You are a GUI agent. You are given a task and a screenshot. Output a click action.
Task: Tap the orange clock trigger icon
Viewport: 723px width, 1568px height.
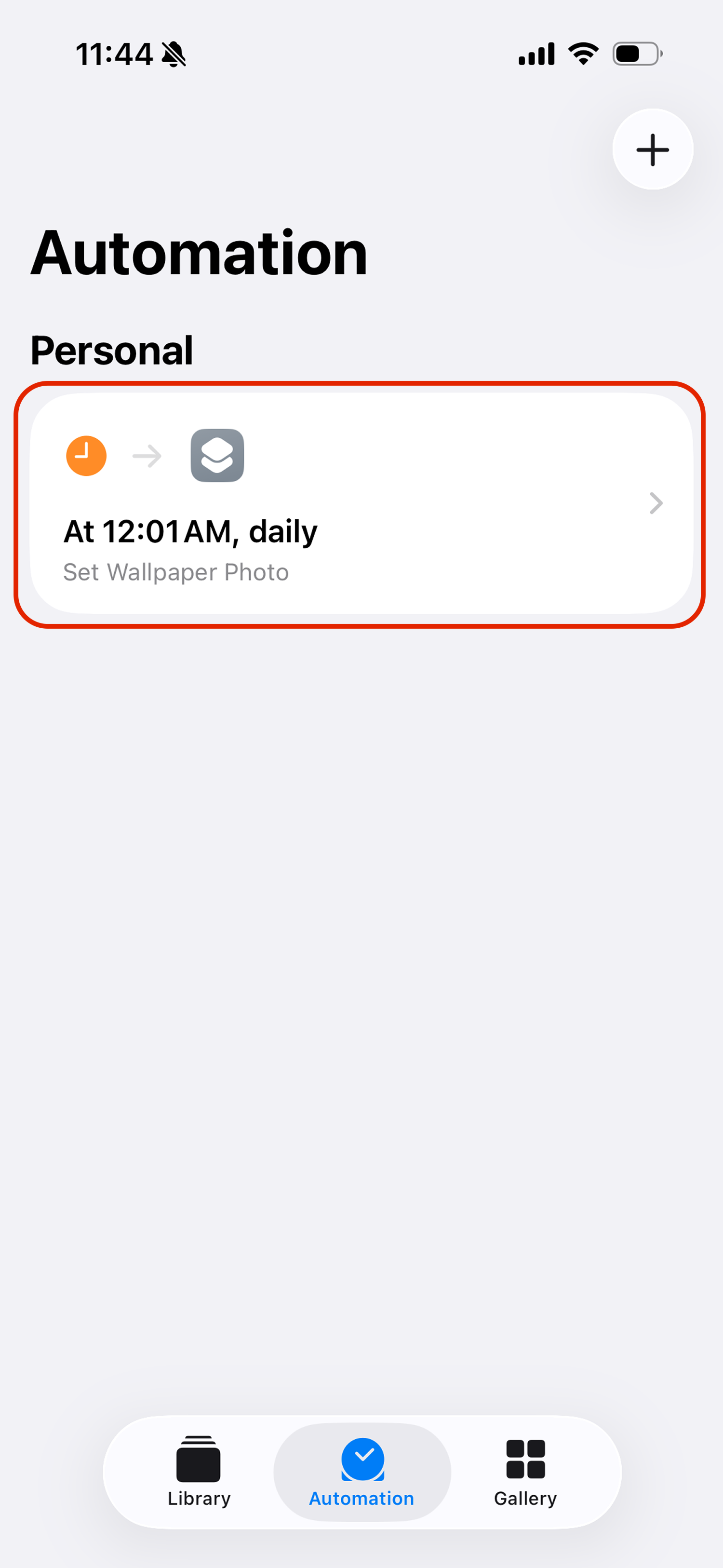point(86,455)
